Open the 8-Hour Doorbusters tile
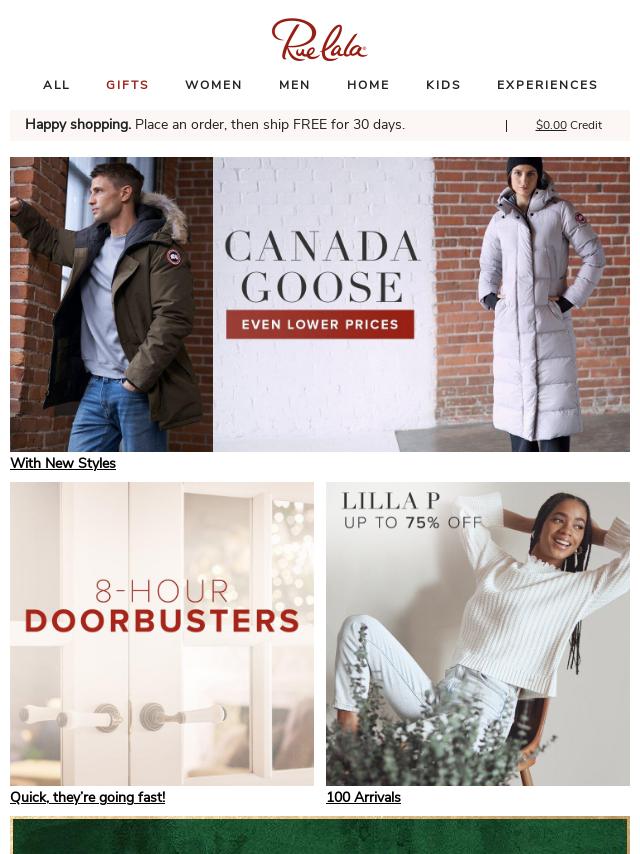The image size is (640, 854). coord(162,634)
